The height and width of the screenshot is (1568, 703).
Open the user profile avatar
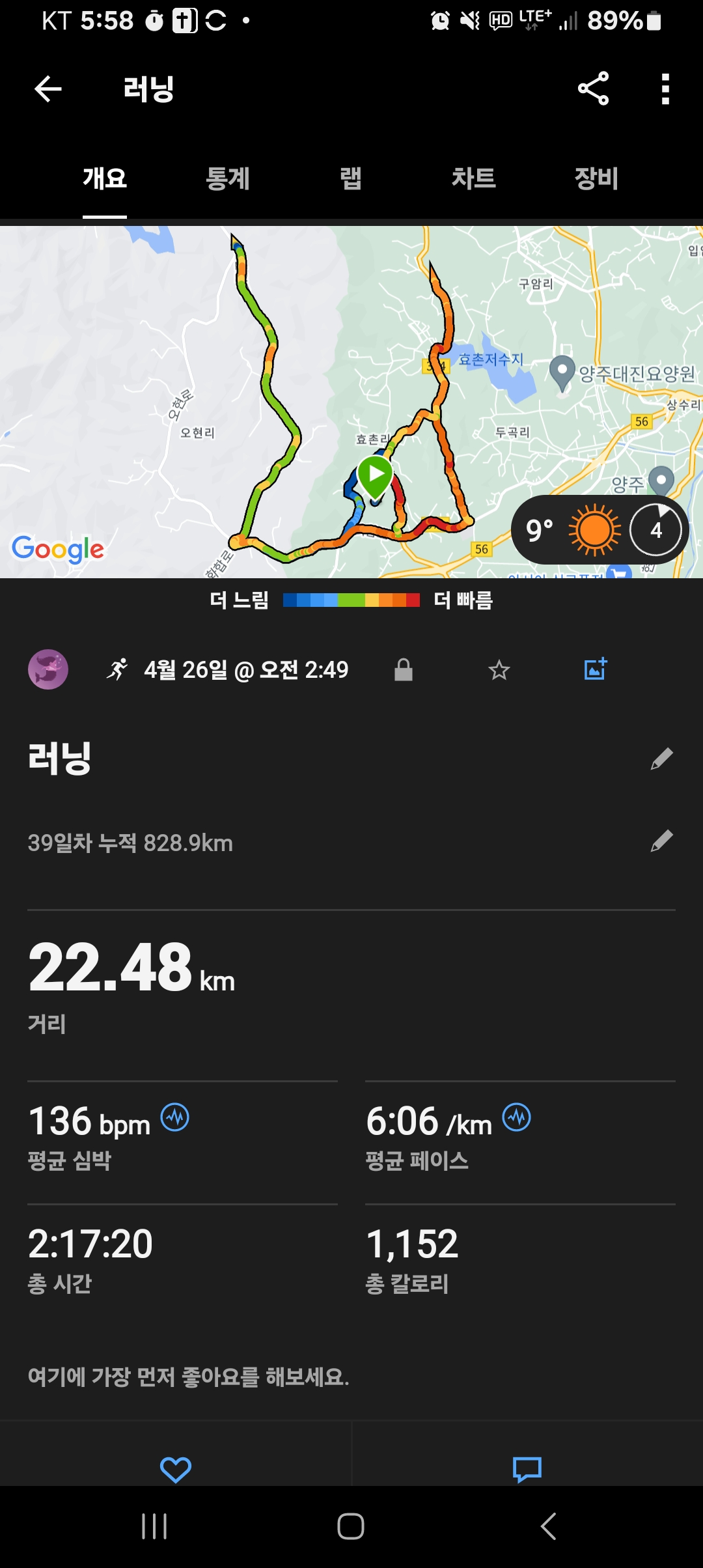click(48, 669)
